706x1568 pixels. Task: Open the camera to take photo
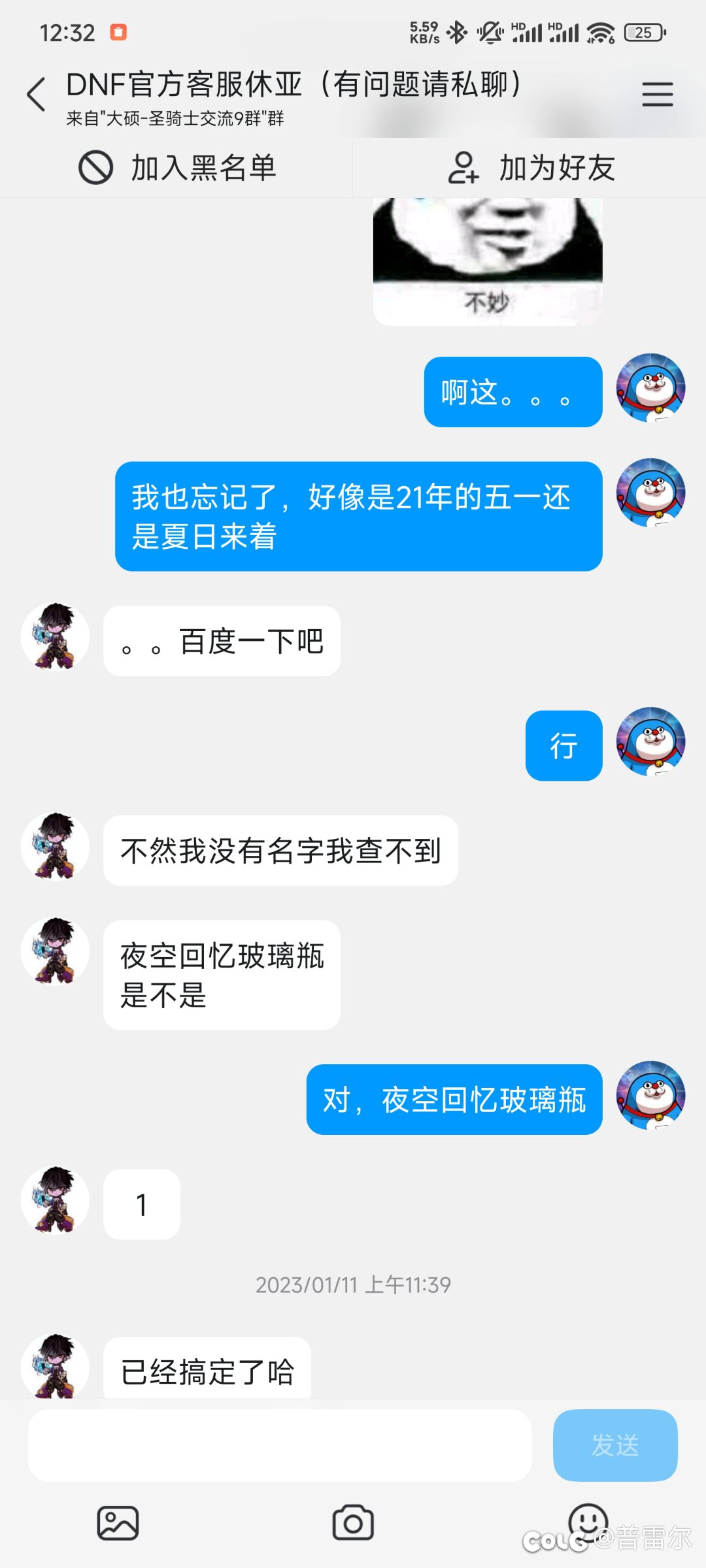coord(353,1523)
